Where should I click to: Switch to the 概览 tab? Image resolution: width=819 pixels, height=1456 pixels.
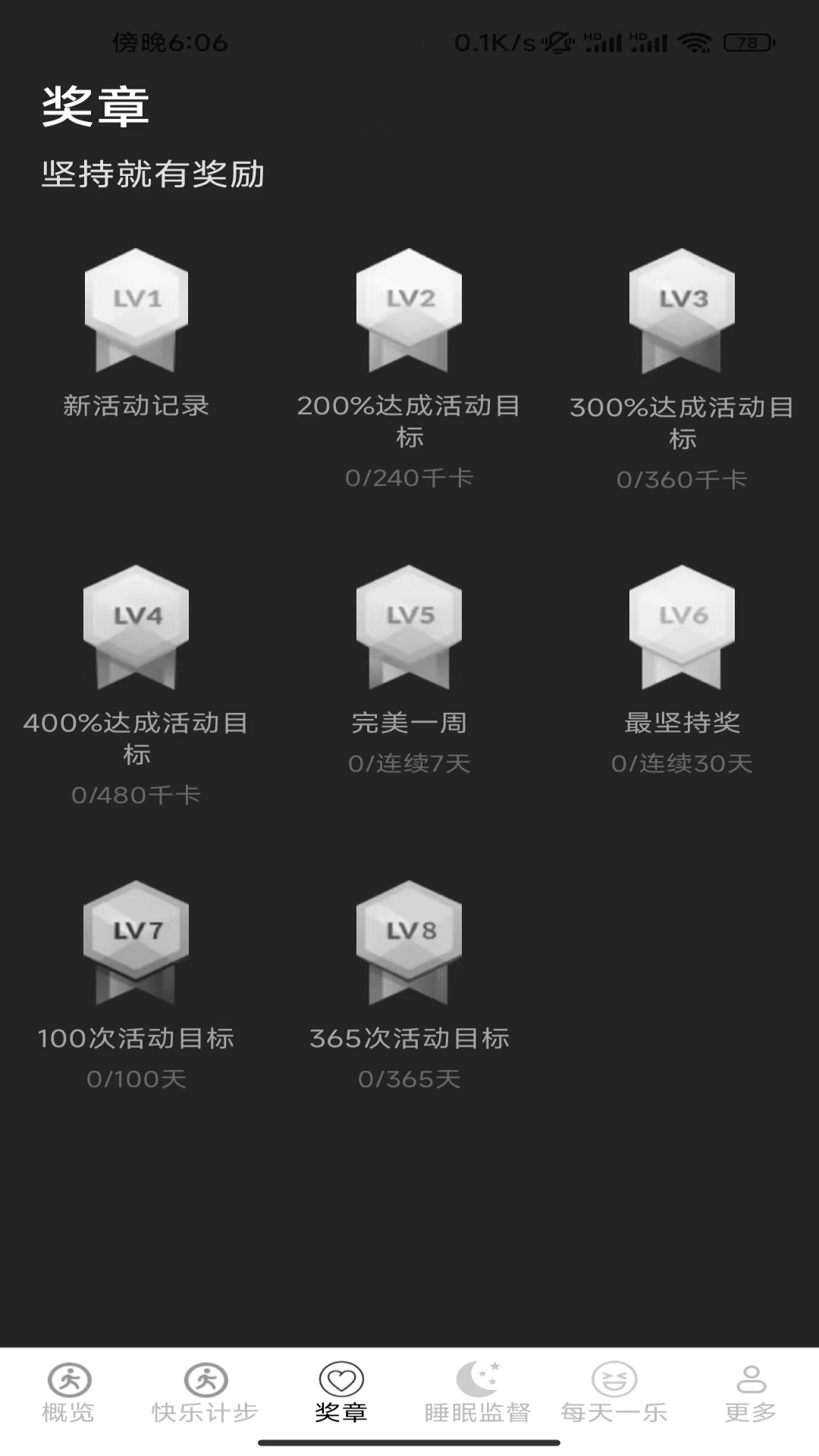(x=68, y=1394)
